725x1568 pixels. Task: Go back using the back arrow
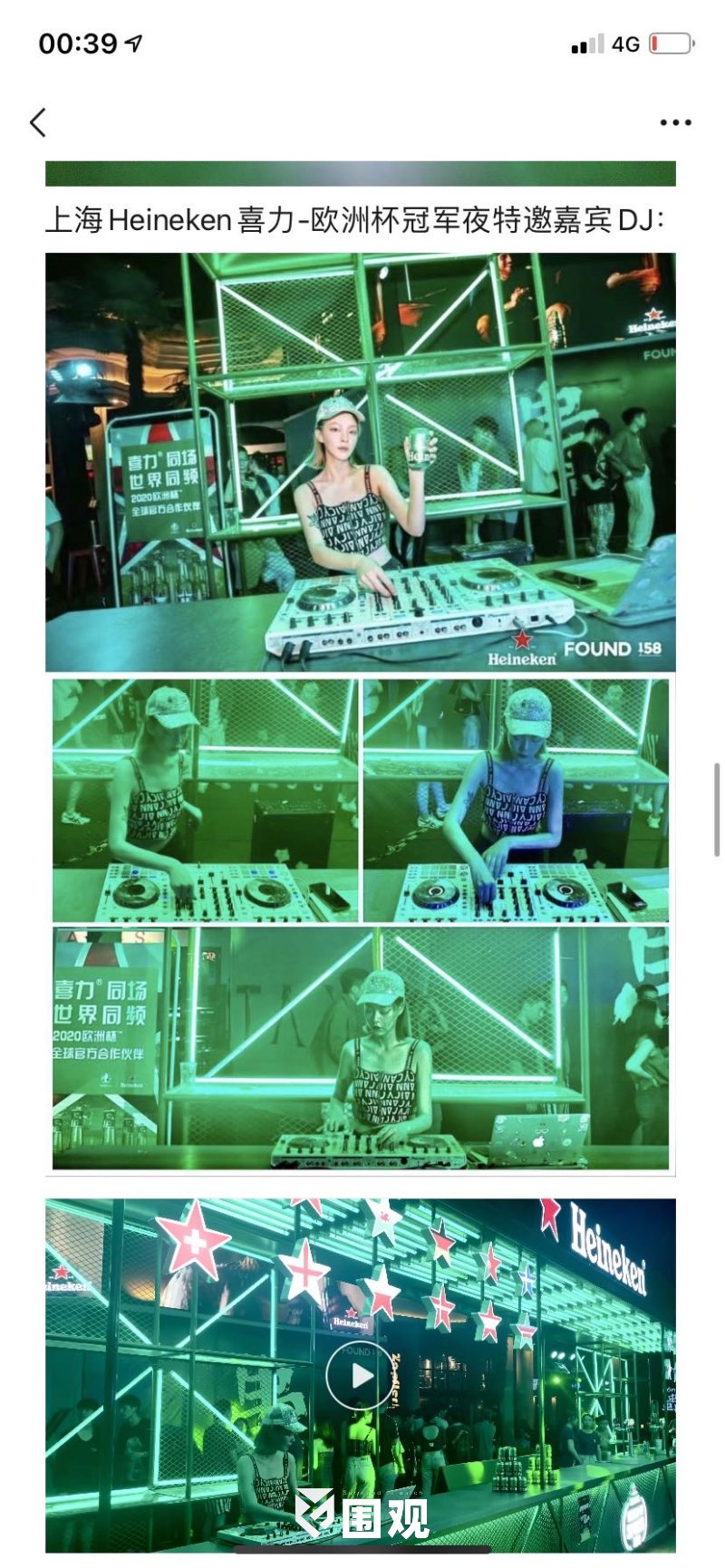(38, 122)
